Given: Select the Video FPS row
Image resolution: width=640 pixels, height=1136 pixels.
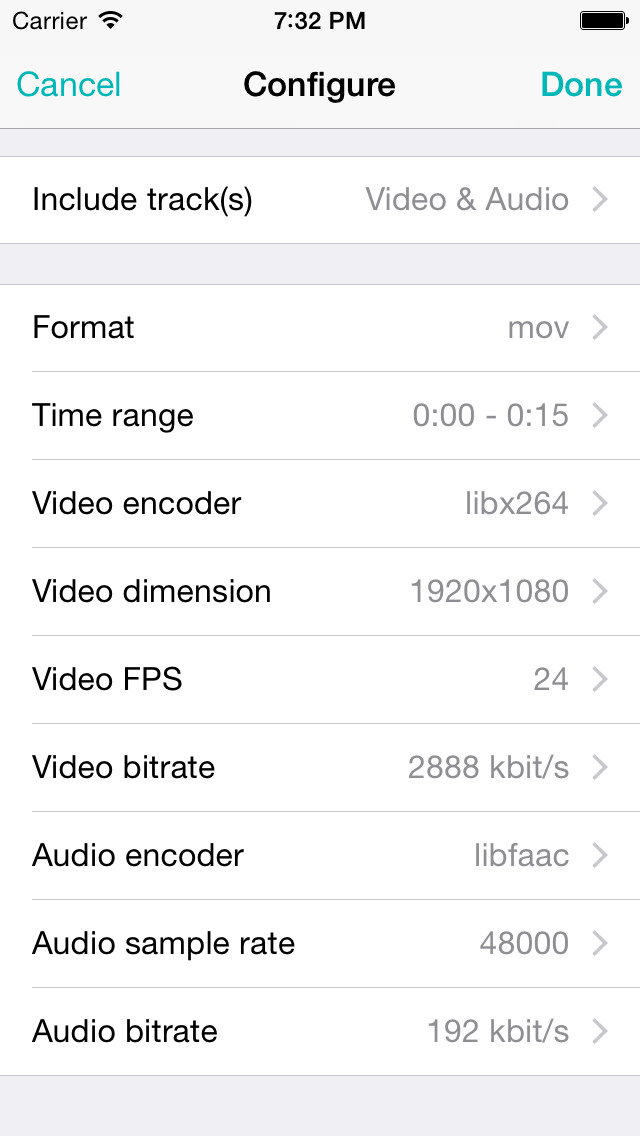Looking at the screenshot, I should (x=320, y=680).
